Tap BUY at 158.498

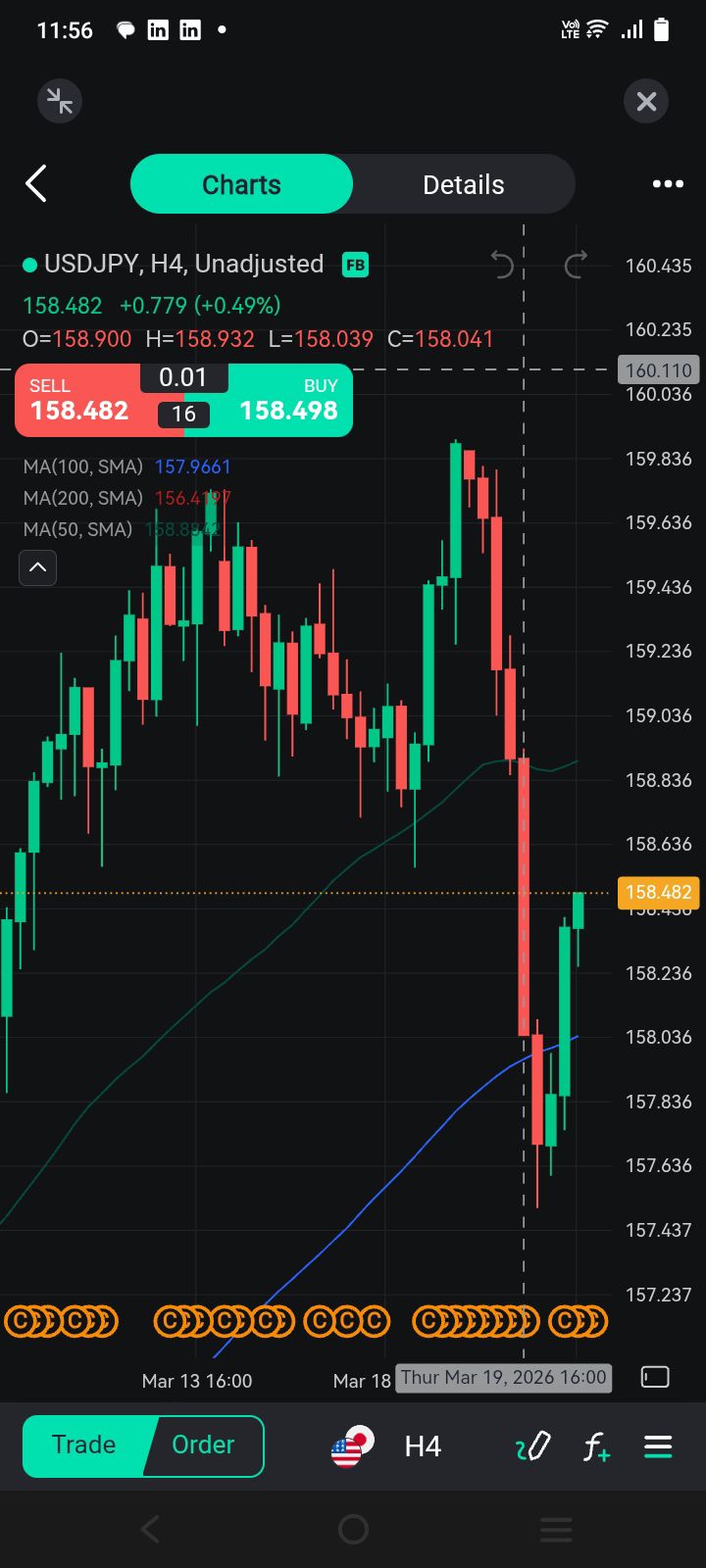click(288, 400)
